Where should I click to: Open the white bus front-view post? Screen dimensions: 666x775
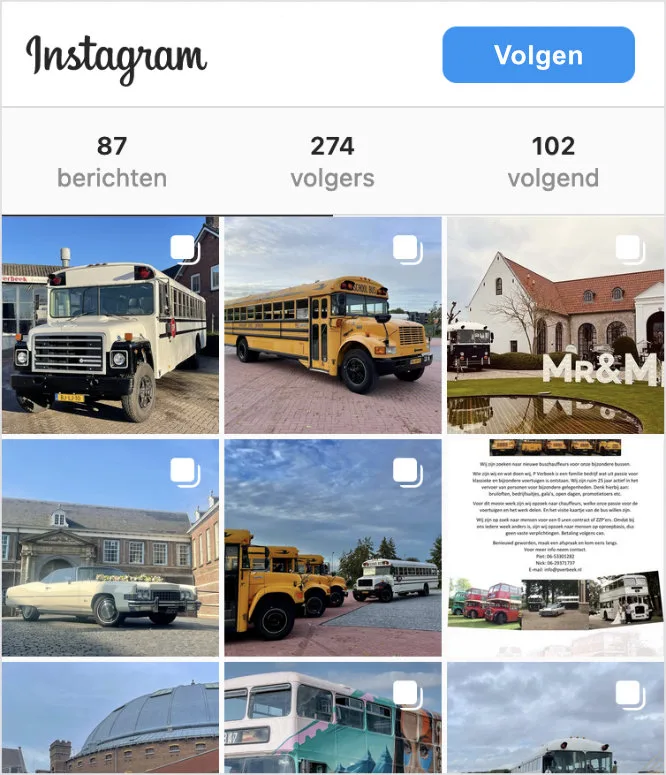coord(110,325)
